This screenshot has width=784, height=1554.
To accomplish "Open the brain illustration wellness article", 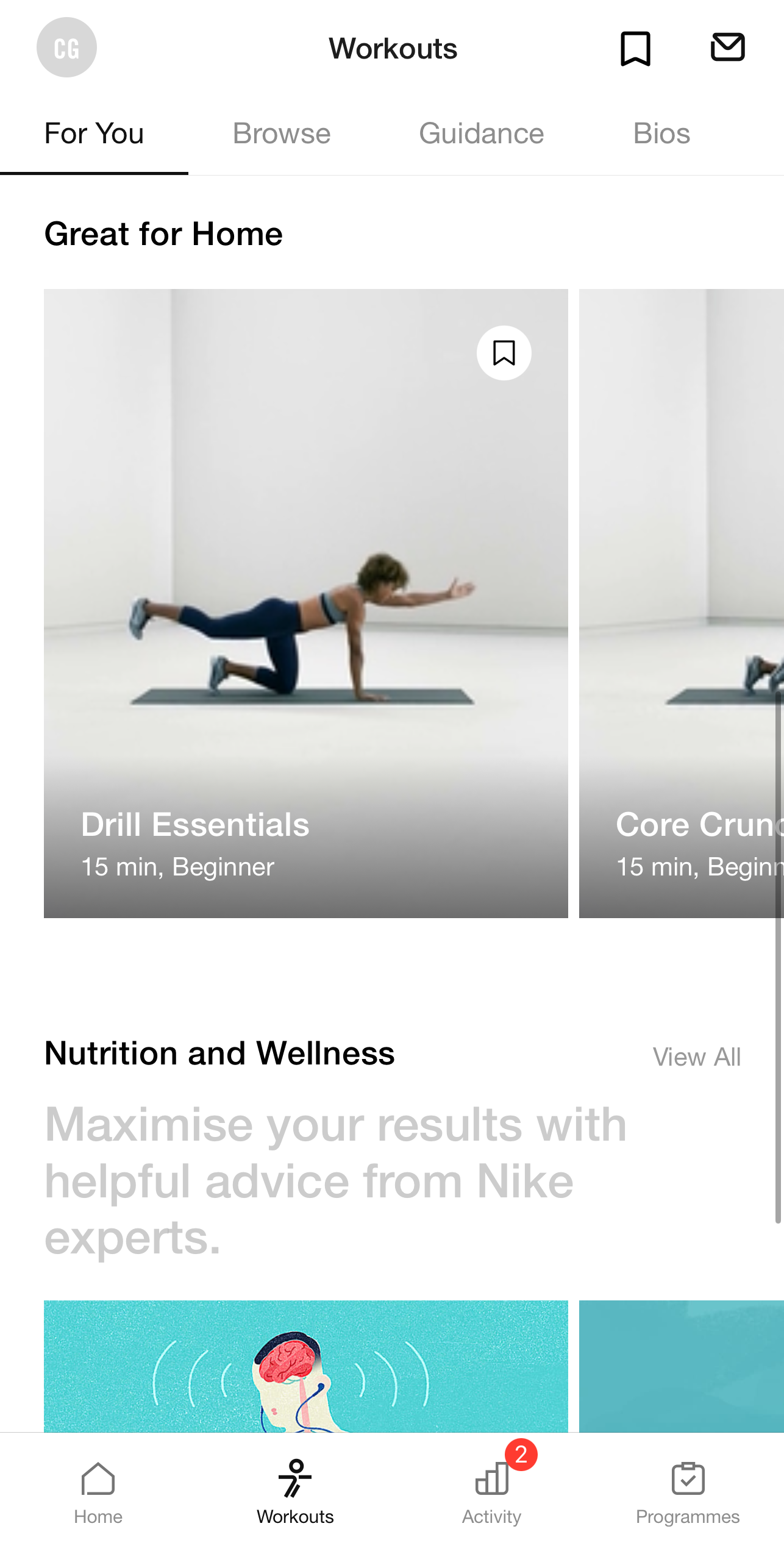I will tap(306, 1366).
